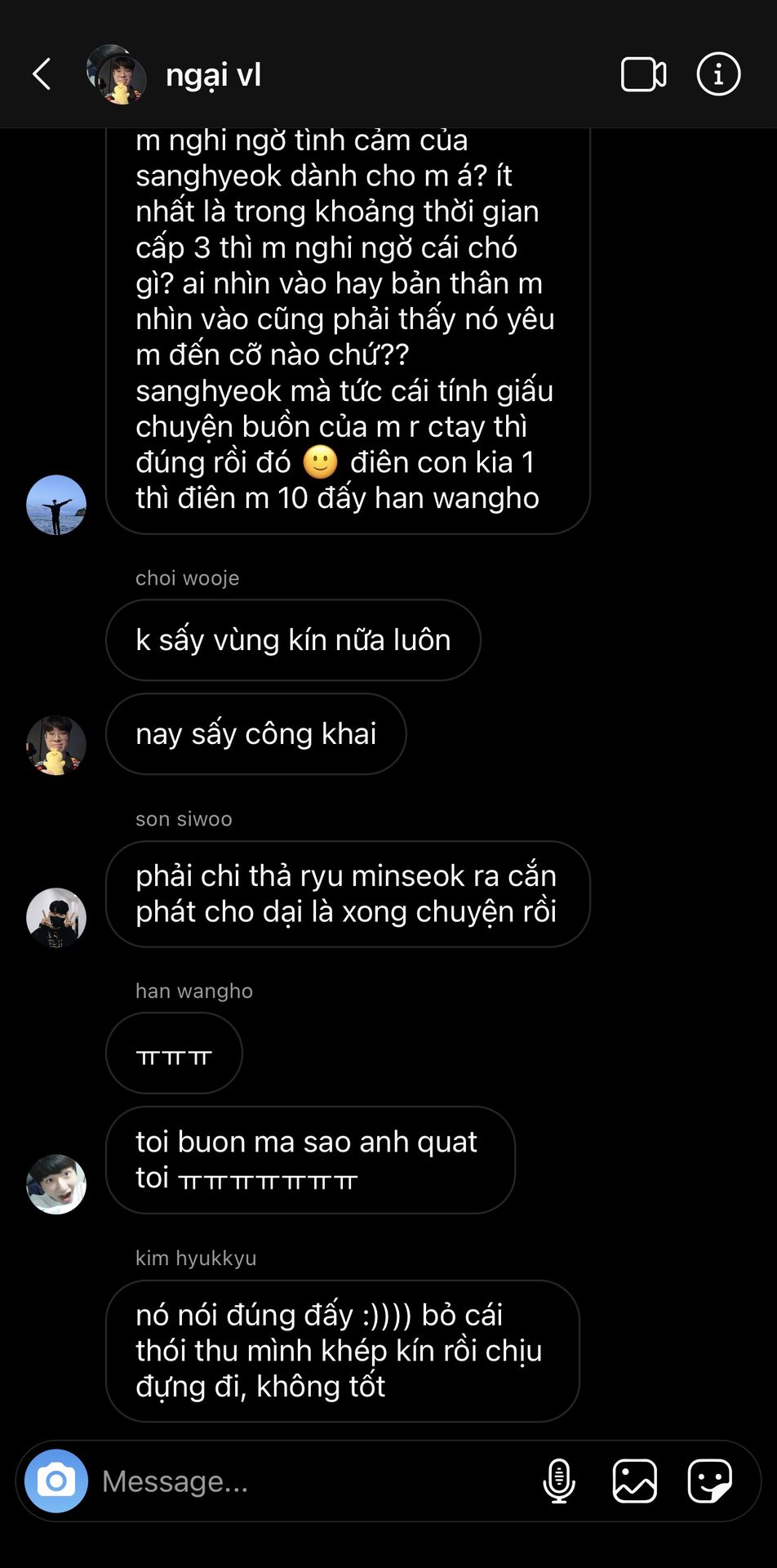Image resolution: width=777 pixels, height=1568 pixels.
Task: Record a voice message
Action: pos(559,1481)
